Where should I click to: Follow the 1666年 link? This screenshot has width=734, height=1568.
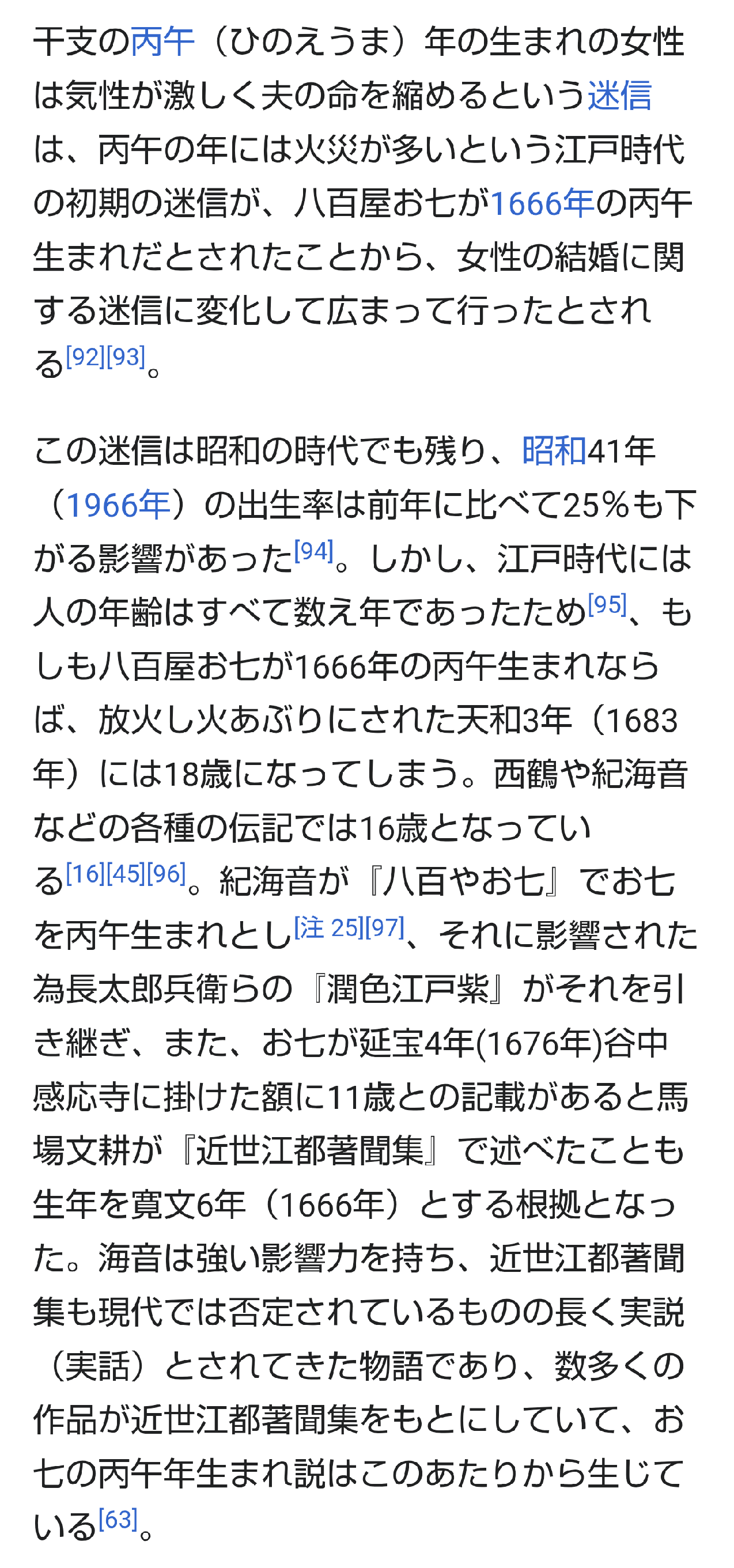542,203
